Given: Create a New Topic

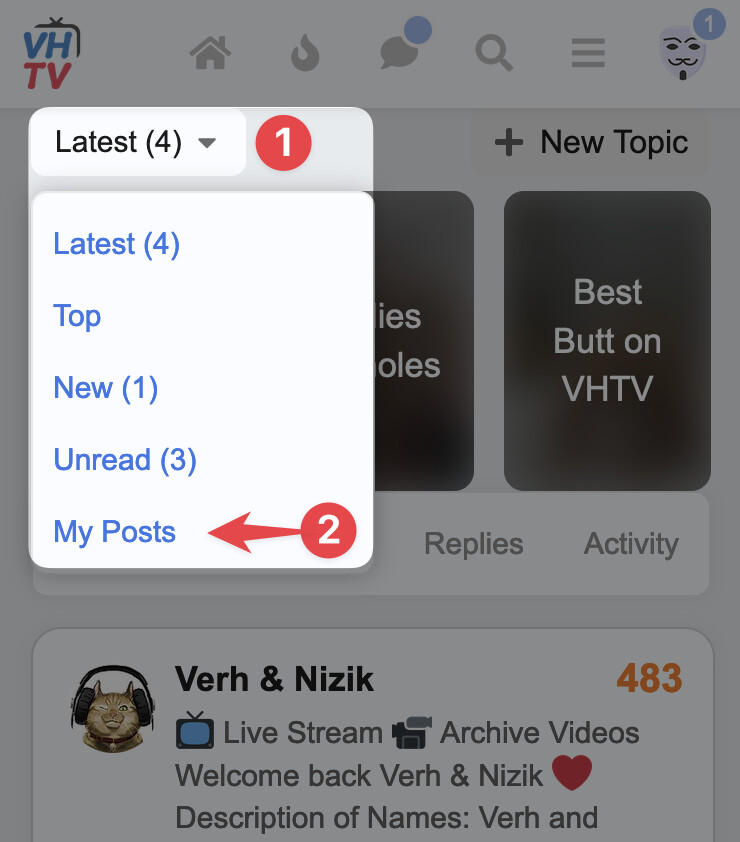Looking at the screenshot, I should click(x=591, y=143).
